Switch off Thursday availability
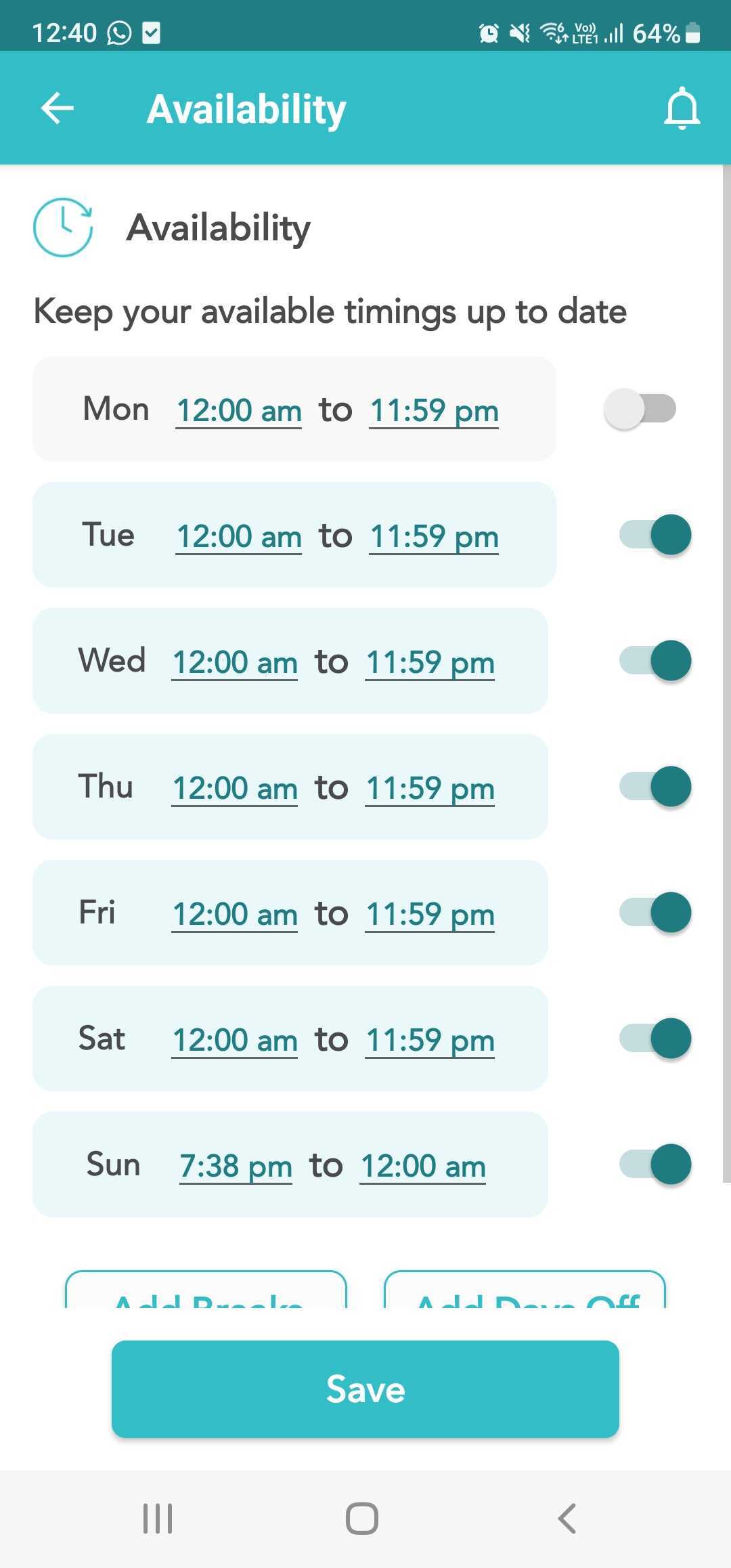Viewport: 731px width, 1568px height. pos(655,787)
